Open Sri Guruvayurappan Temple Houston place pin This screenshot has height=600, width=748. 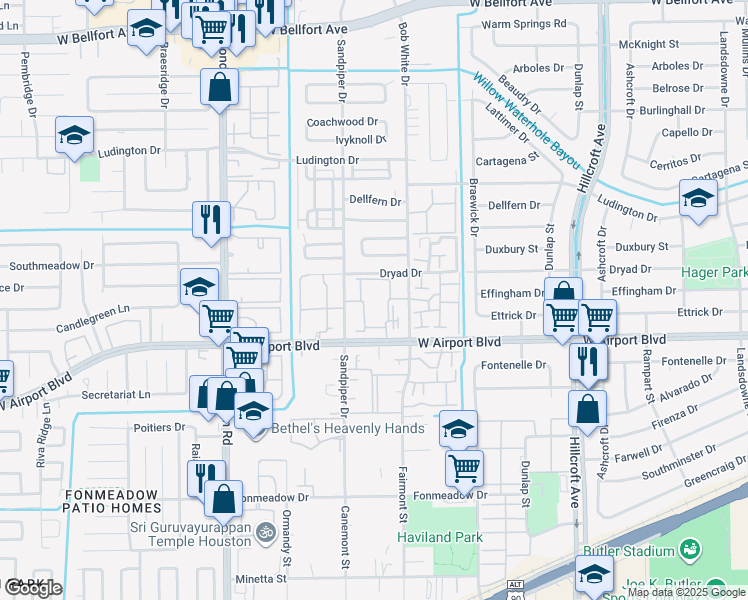[x=266, y=532]
